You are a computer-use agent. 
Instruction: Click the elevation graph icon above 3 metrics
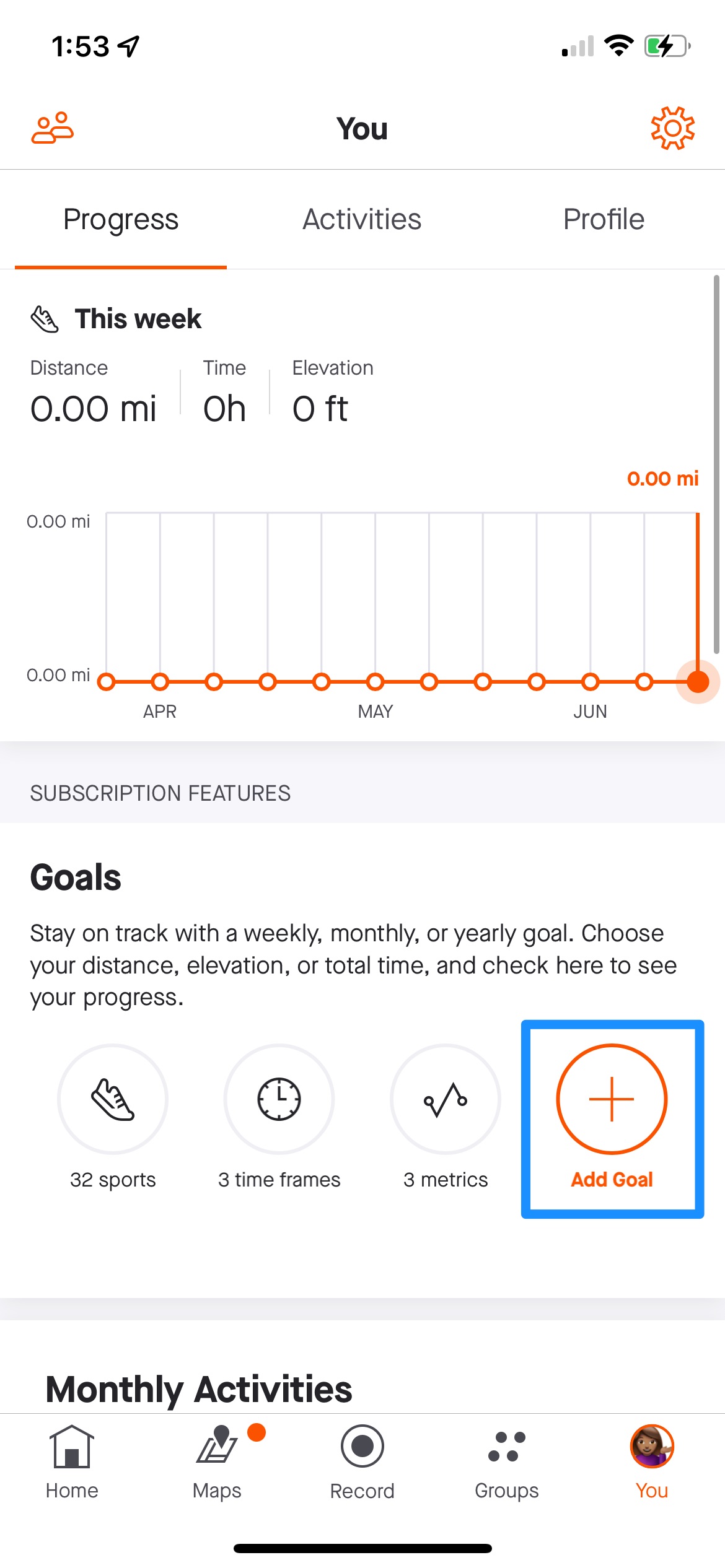click(446, 1099)
